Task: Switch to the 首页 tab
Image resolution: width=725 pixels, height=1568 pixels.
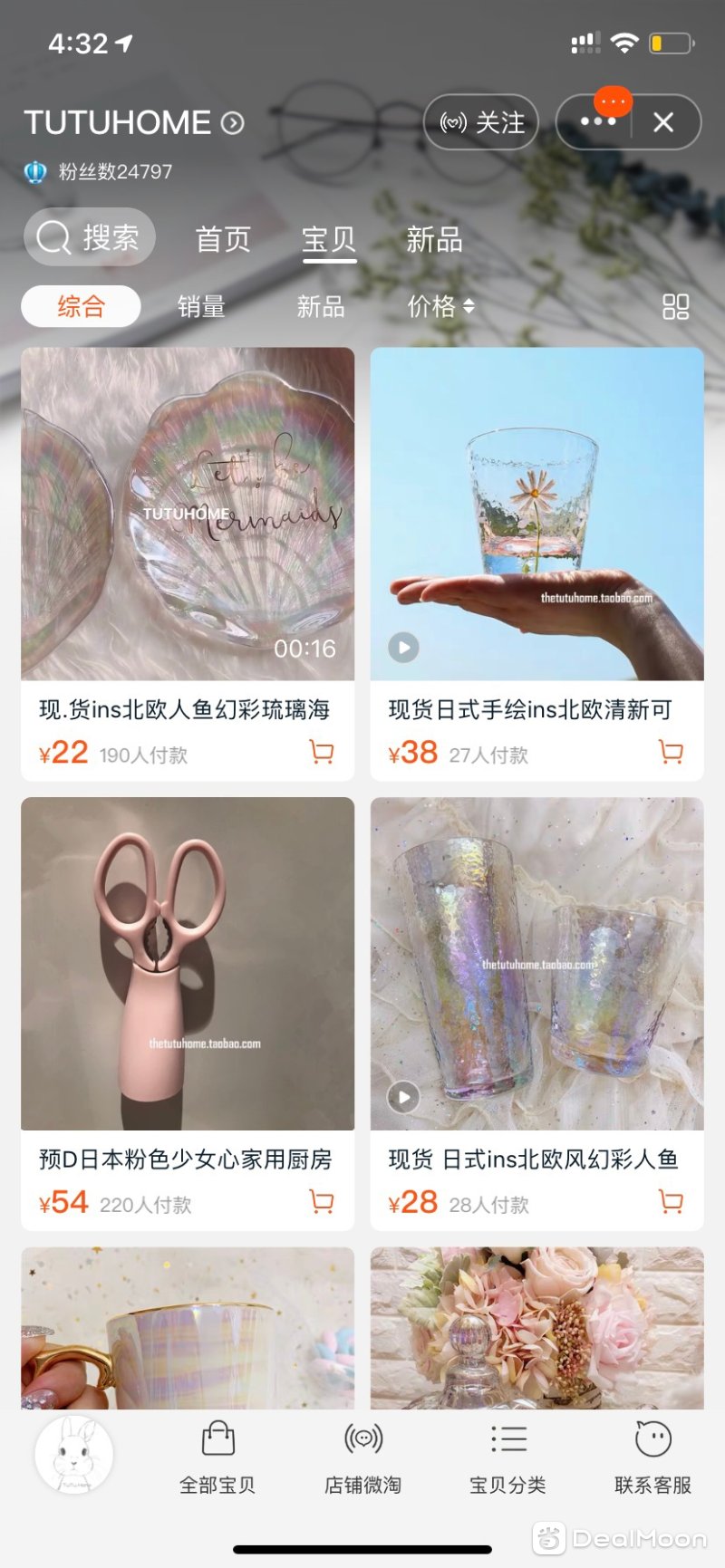Action: (x=223, y=239)
